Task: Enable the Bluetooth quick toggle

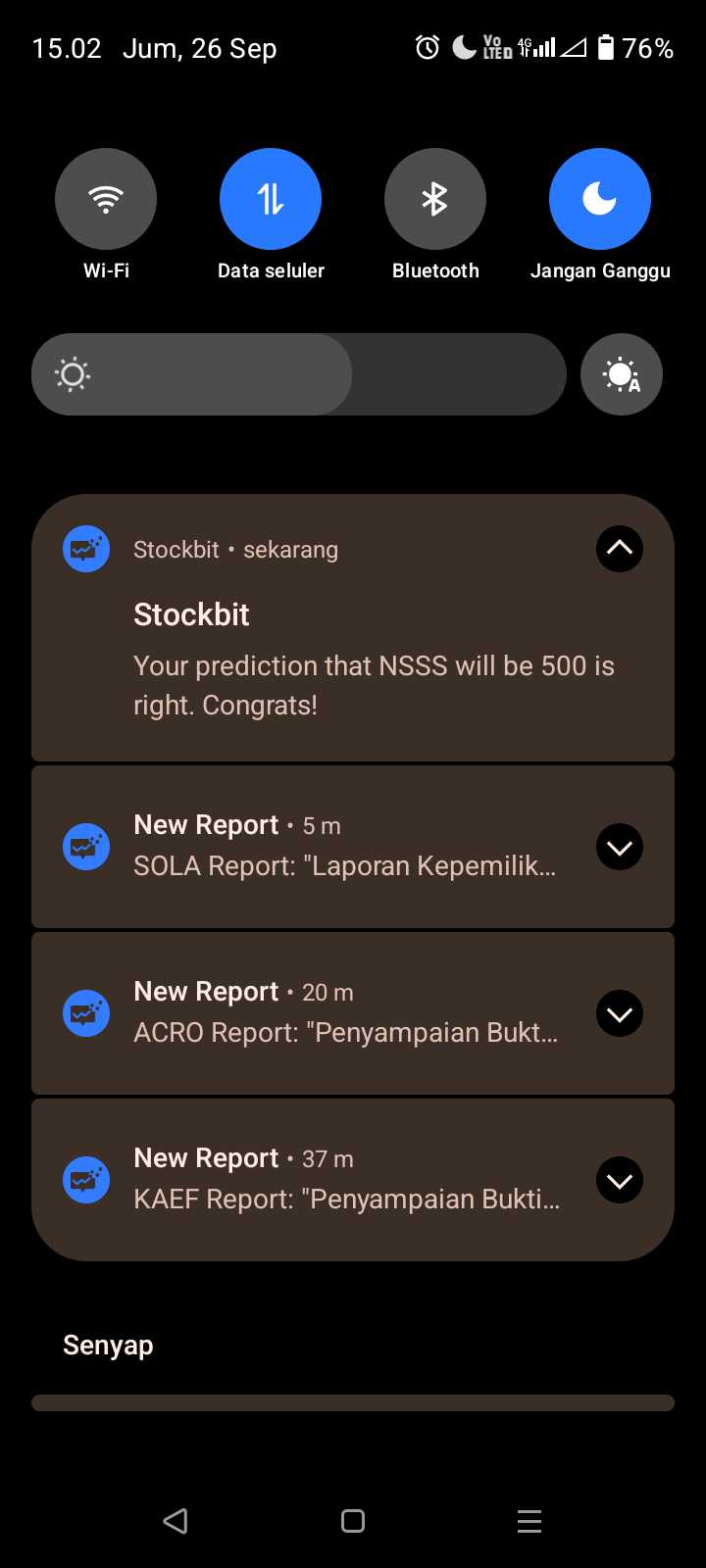Action: (x=435, y=200)
